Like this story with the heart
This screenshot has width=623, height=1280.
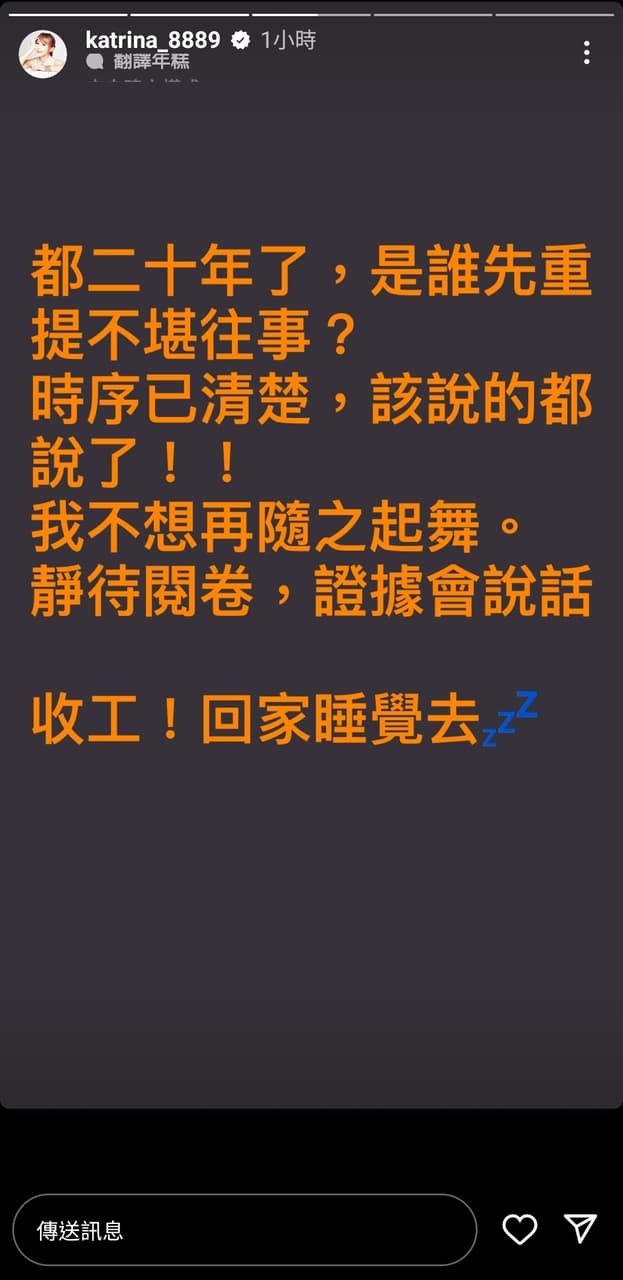click(x=519, y=1229)
